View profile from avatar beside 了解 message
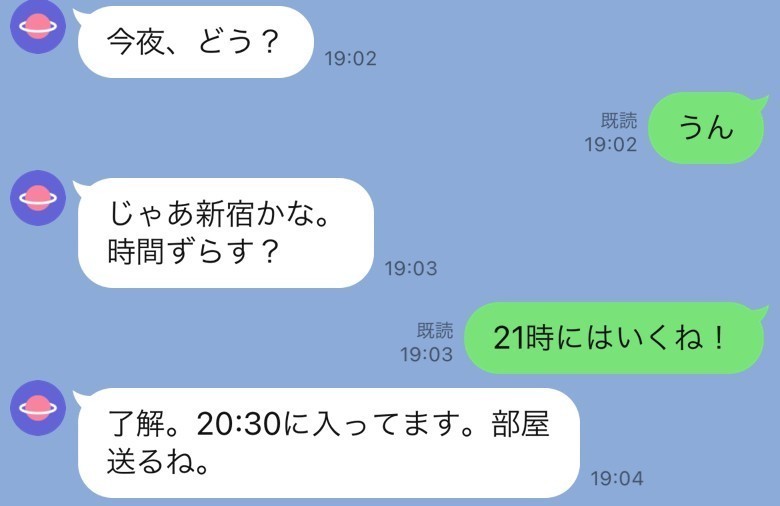Viewport: 780px width, 506px height. tap(38, 408)
